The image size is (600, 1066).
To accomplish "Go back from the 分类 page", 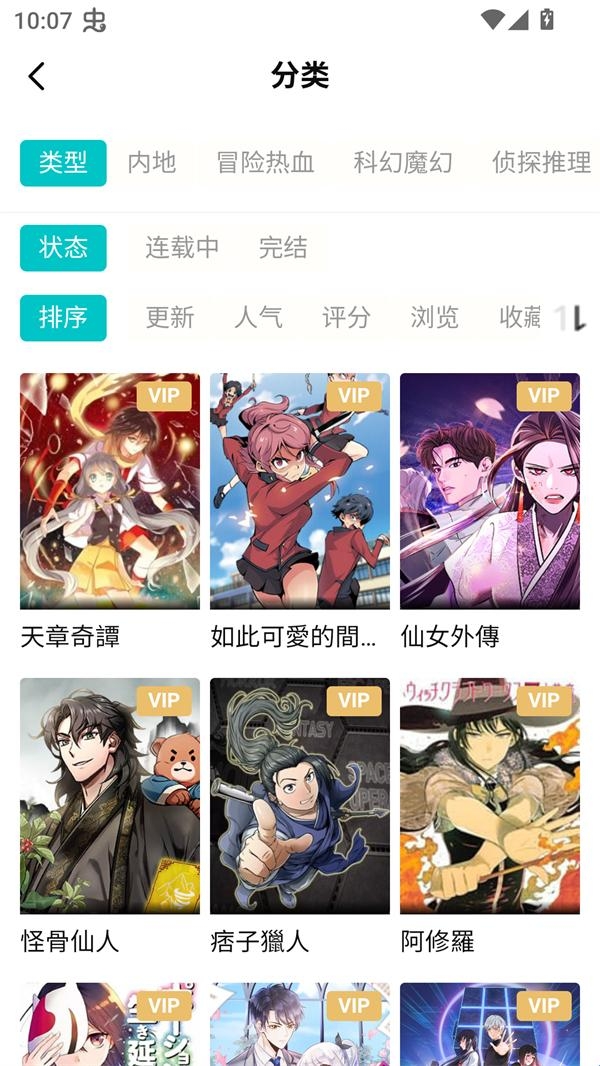I will coord(37,76).
